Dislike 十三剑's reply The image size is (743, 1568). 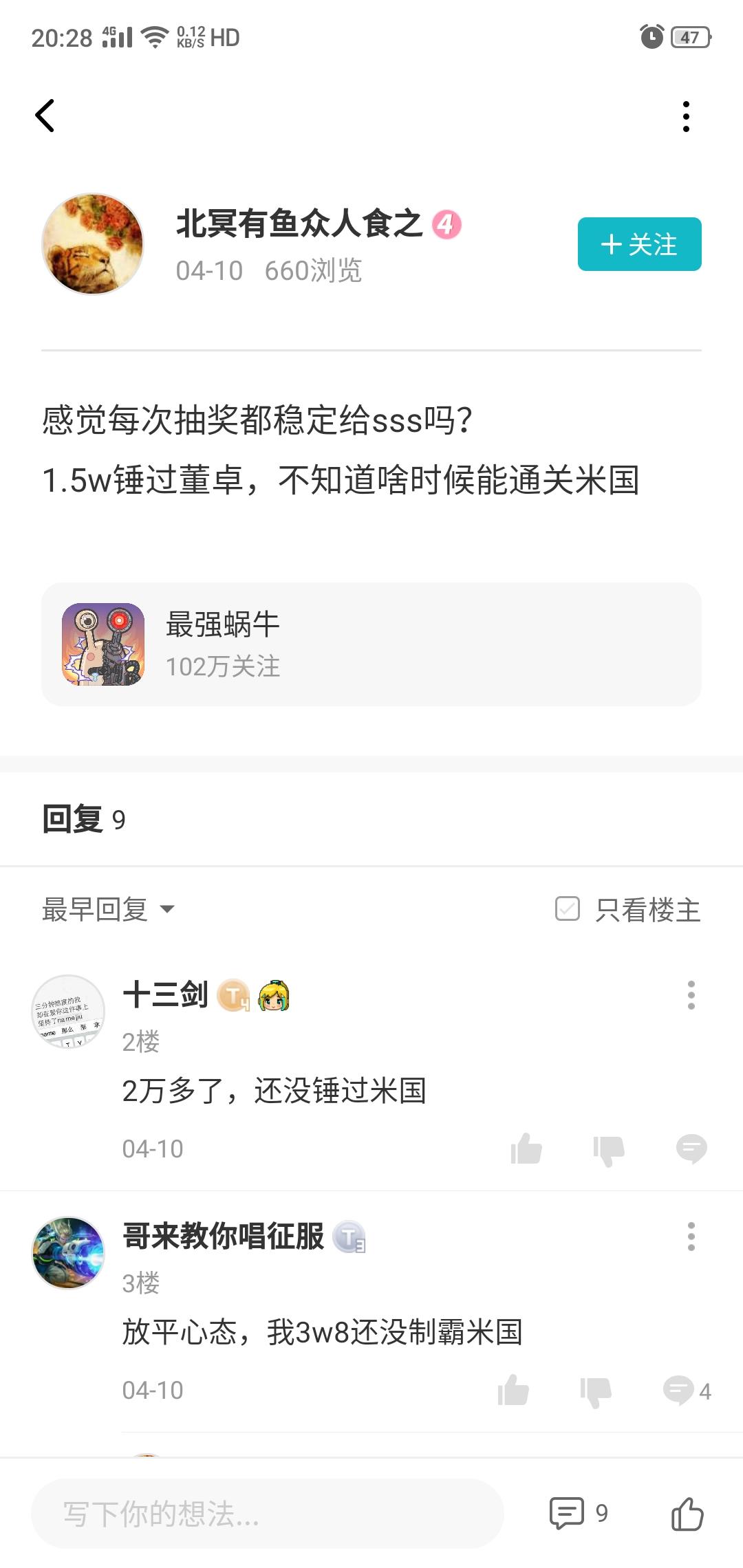[609, 1148]
